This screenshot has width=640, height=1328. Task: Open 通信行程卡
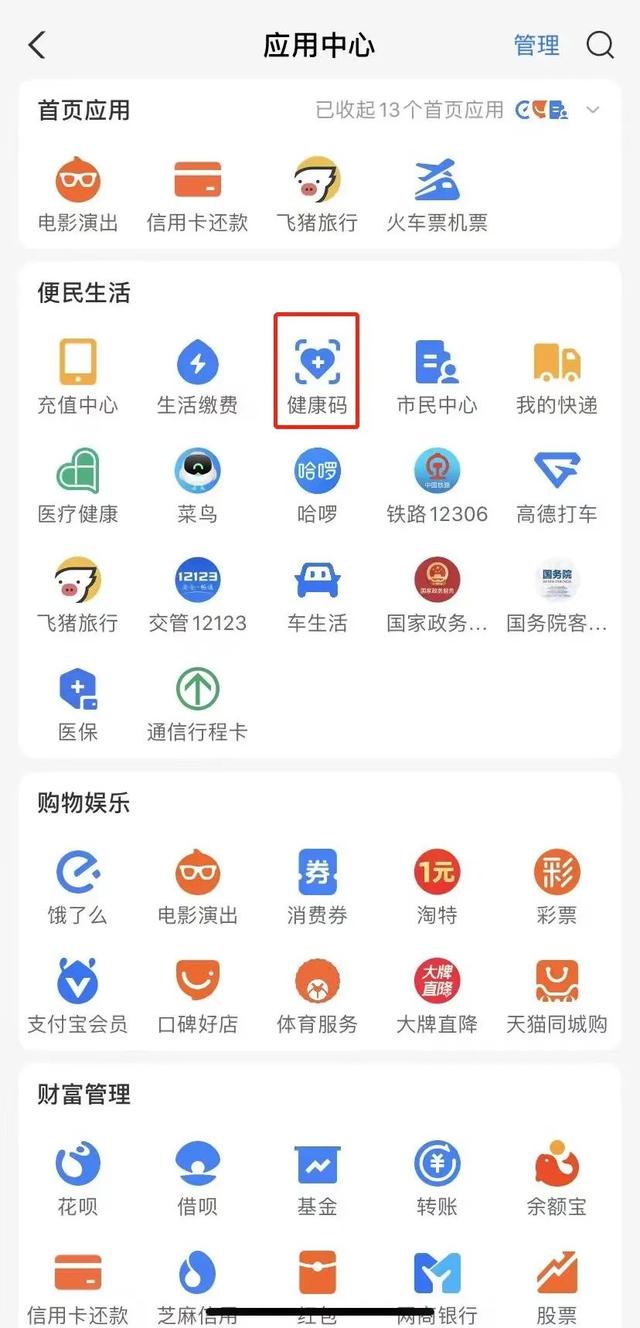197,704
